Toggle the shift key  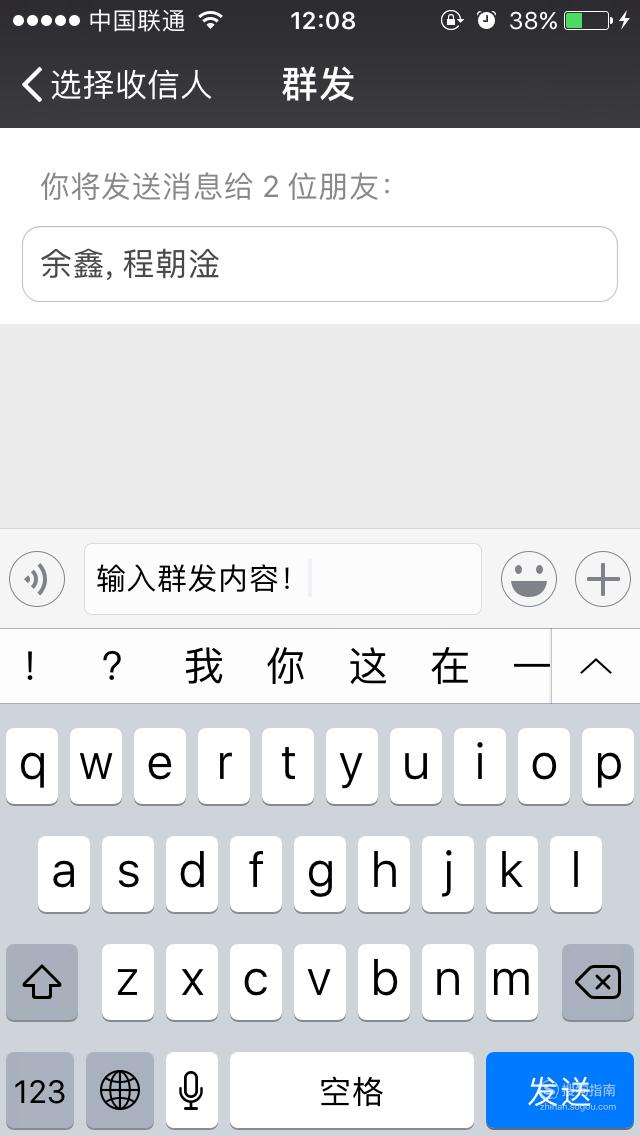(42, 982)
